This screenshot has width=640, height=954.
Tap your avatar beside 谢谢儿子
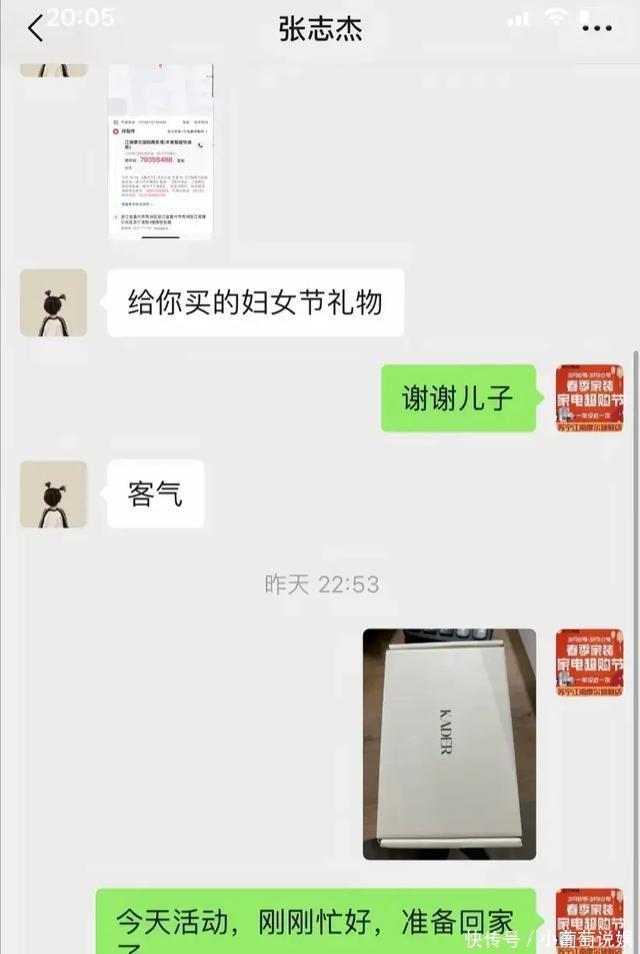(x=589, y=398)
